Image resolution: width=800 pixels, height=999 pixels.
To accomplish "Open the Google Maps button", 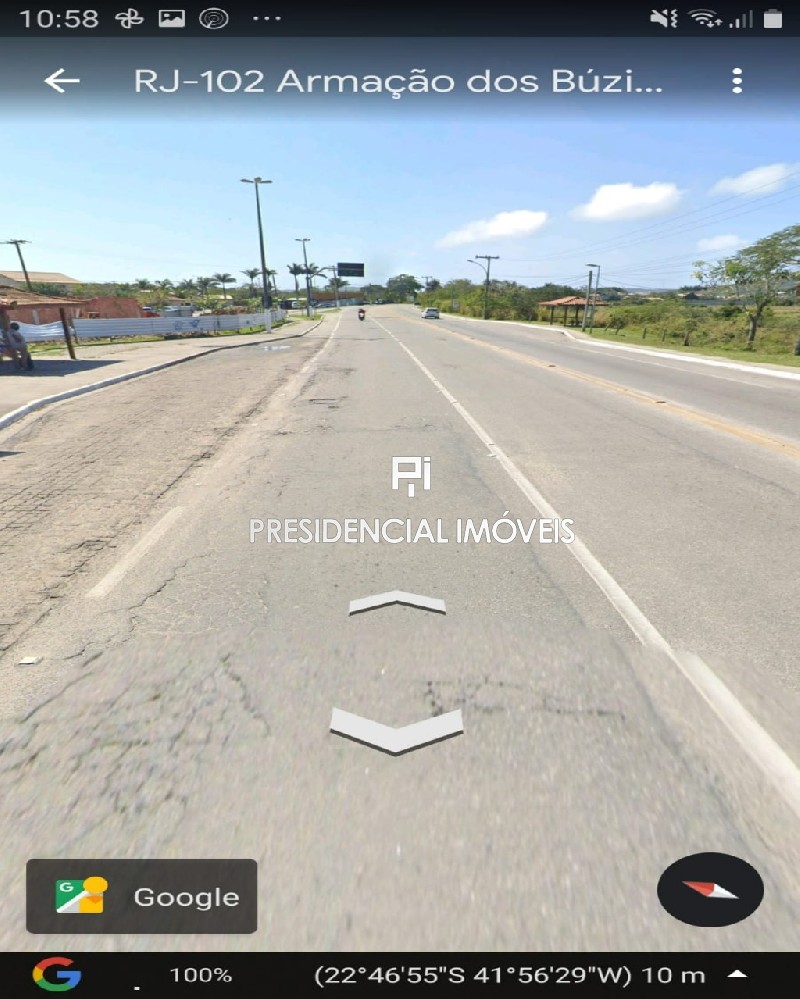I will [141, 896].
